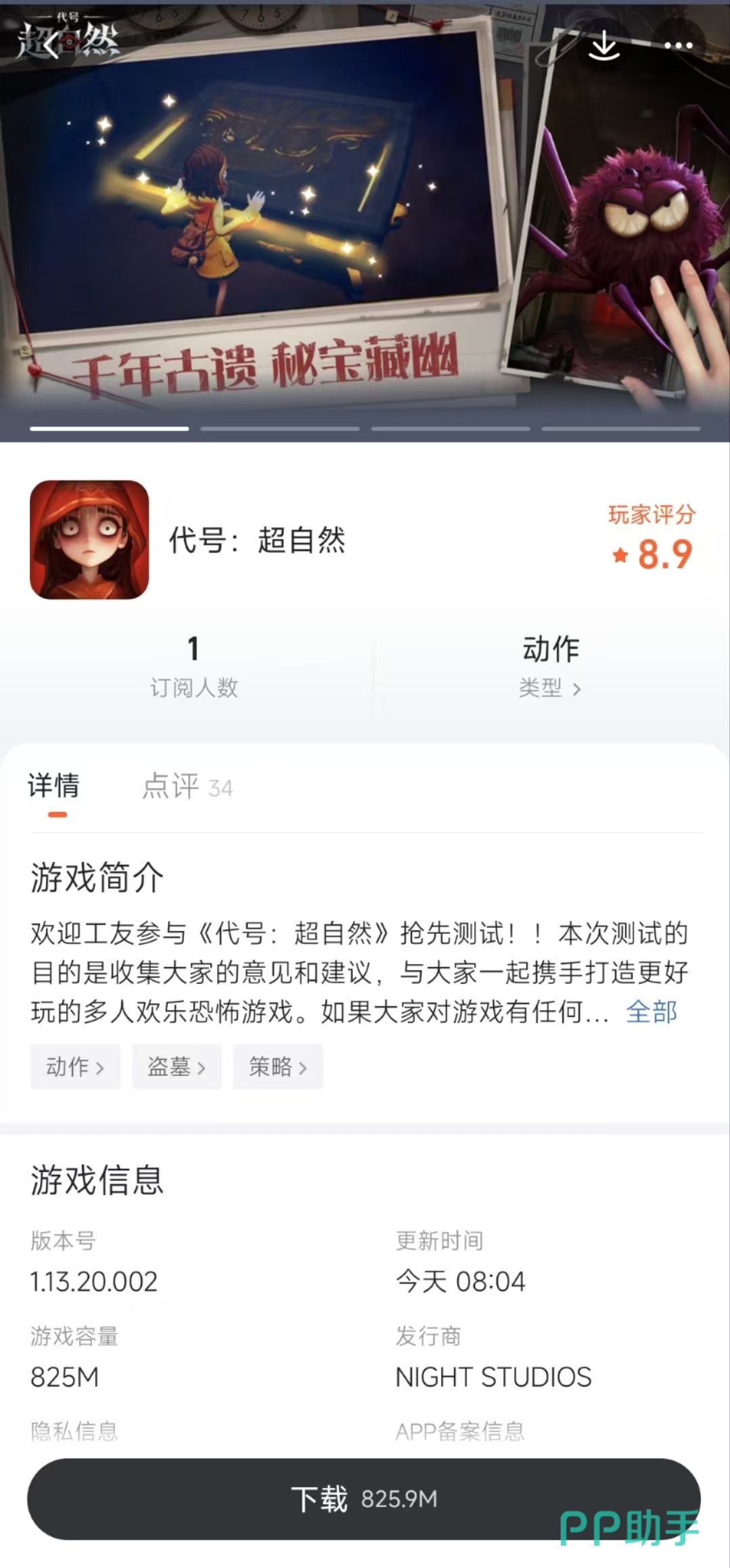Open the three-dot overflow menu
This screenshot has width=730, height=1568.
(678, 46)
